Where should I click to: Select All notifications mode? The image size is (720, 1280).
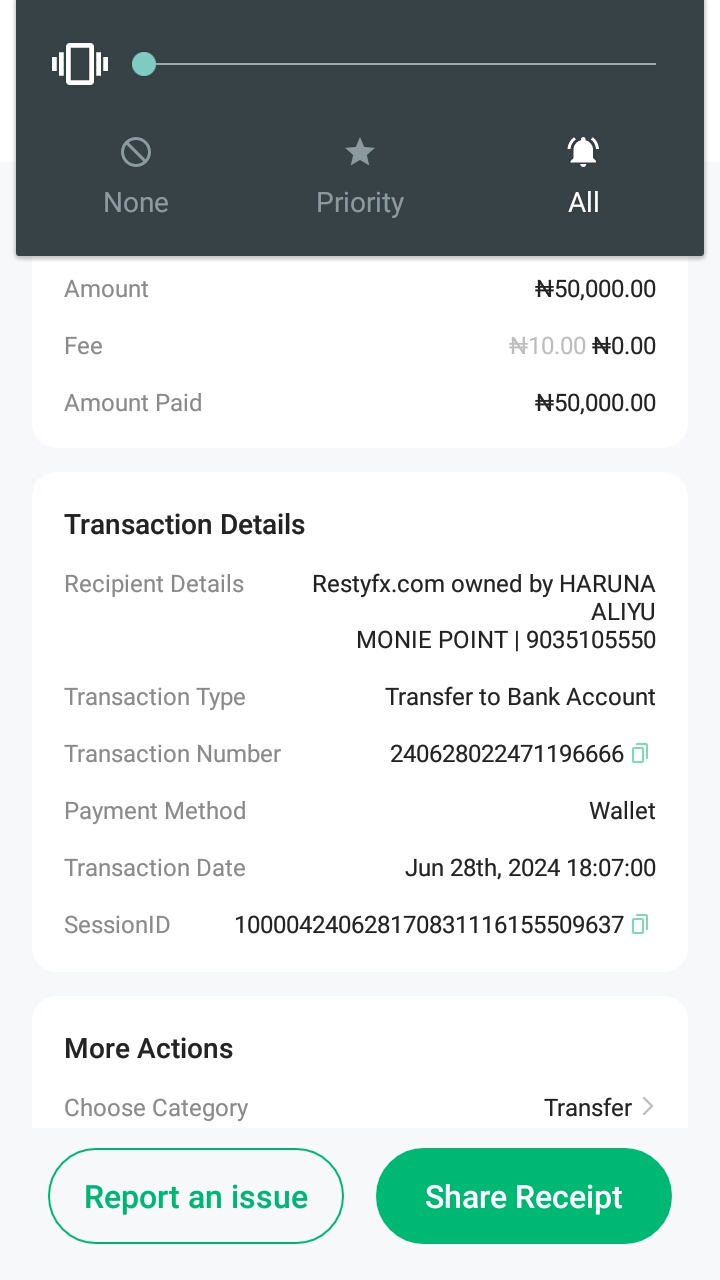tap(584, 177)
